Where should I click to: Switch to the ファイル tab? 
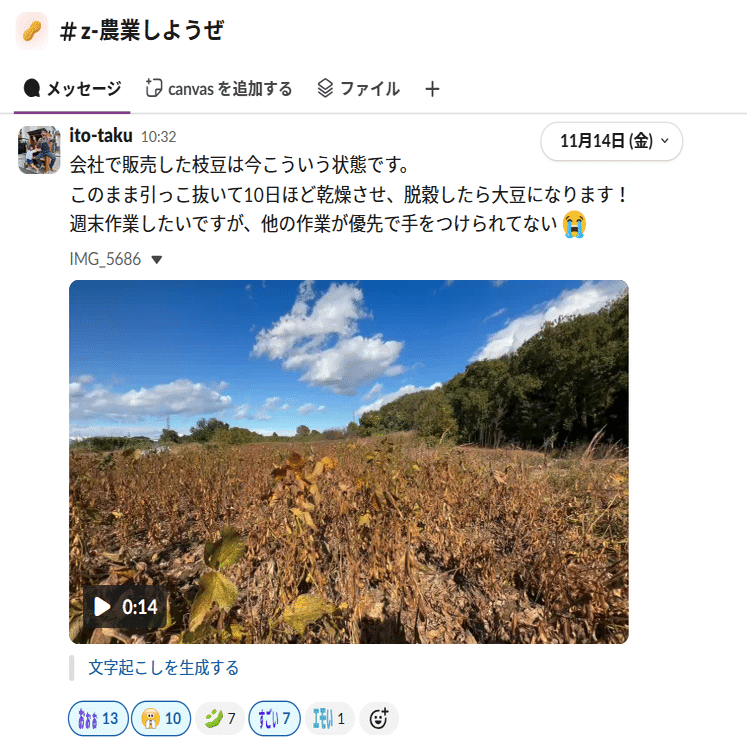[x=358, y=89]
